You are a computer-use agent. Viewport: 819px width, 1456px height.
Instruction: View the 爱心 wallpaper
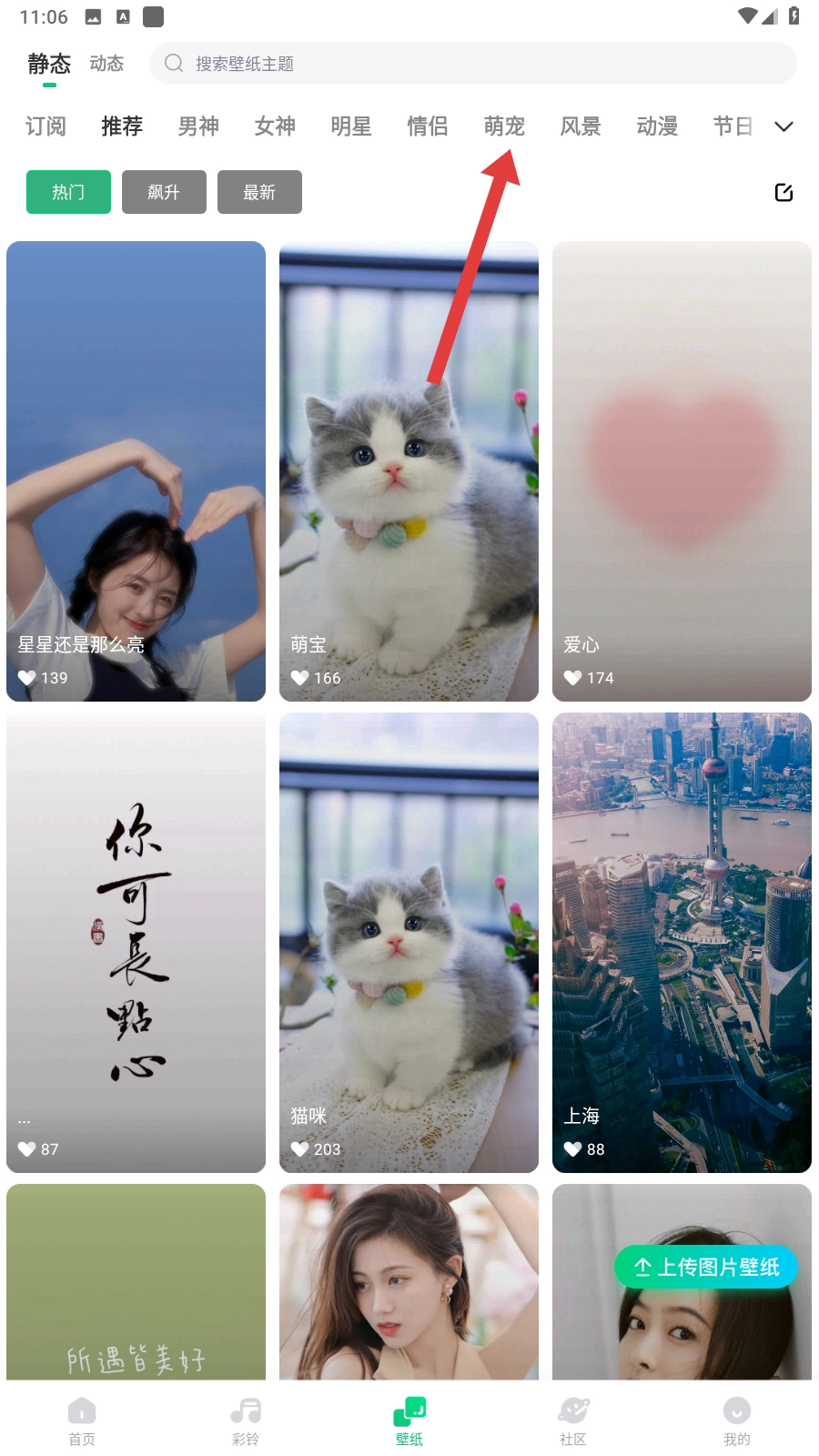pos(682,470)
